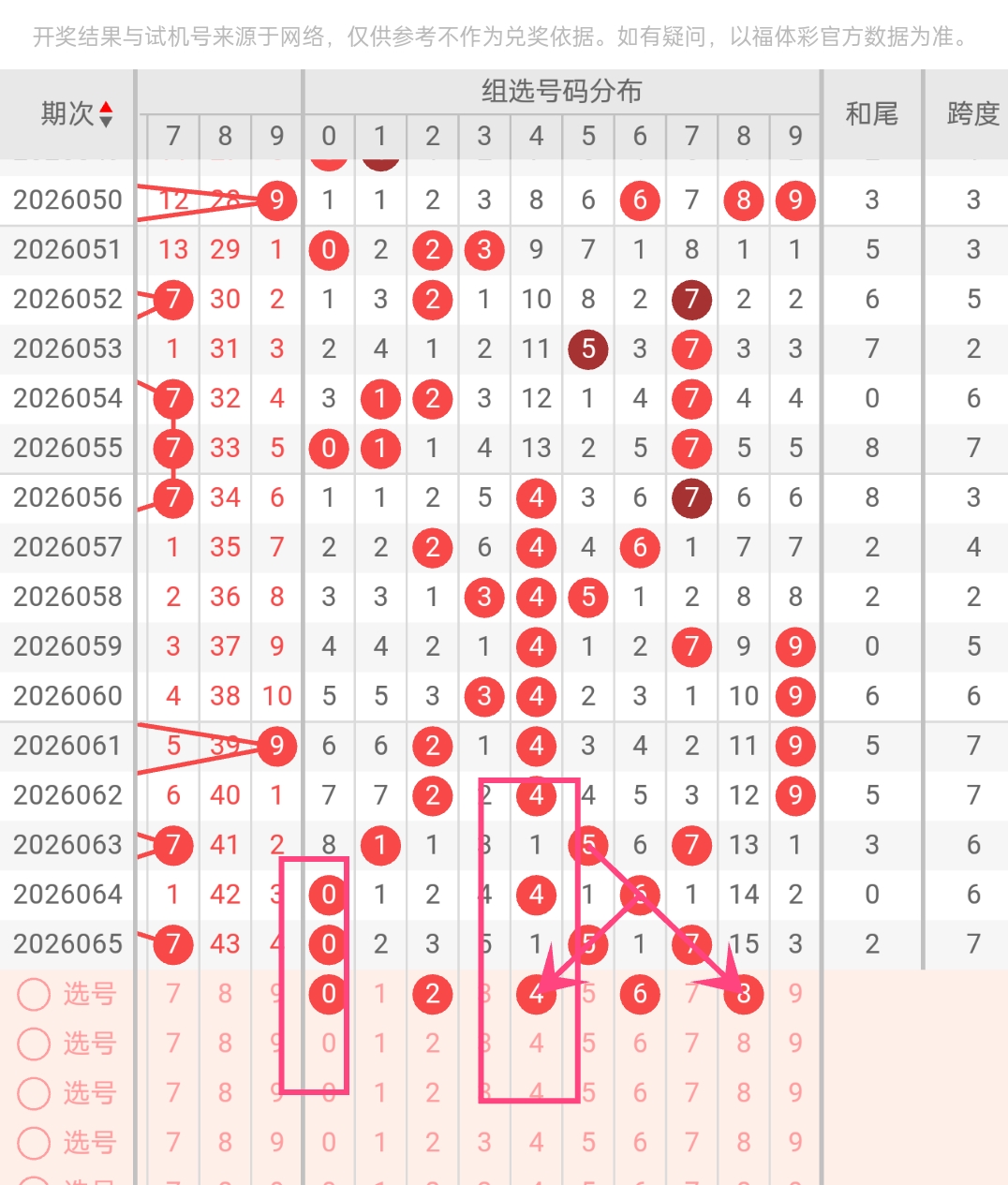Deselect highlighted 4 in the 选号 row

[x=536, y=994]
